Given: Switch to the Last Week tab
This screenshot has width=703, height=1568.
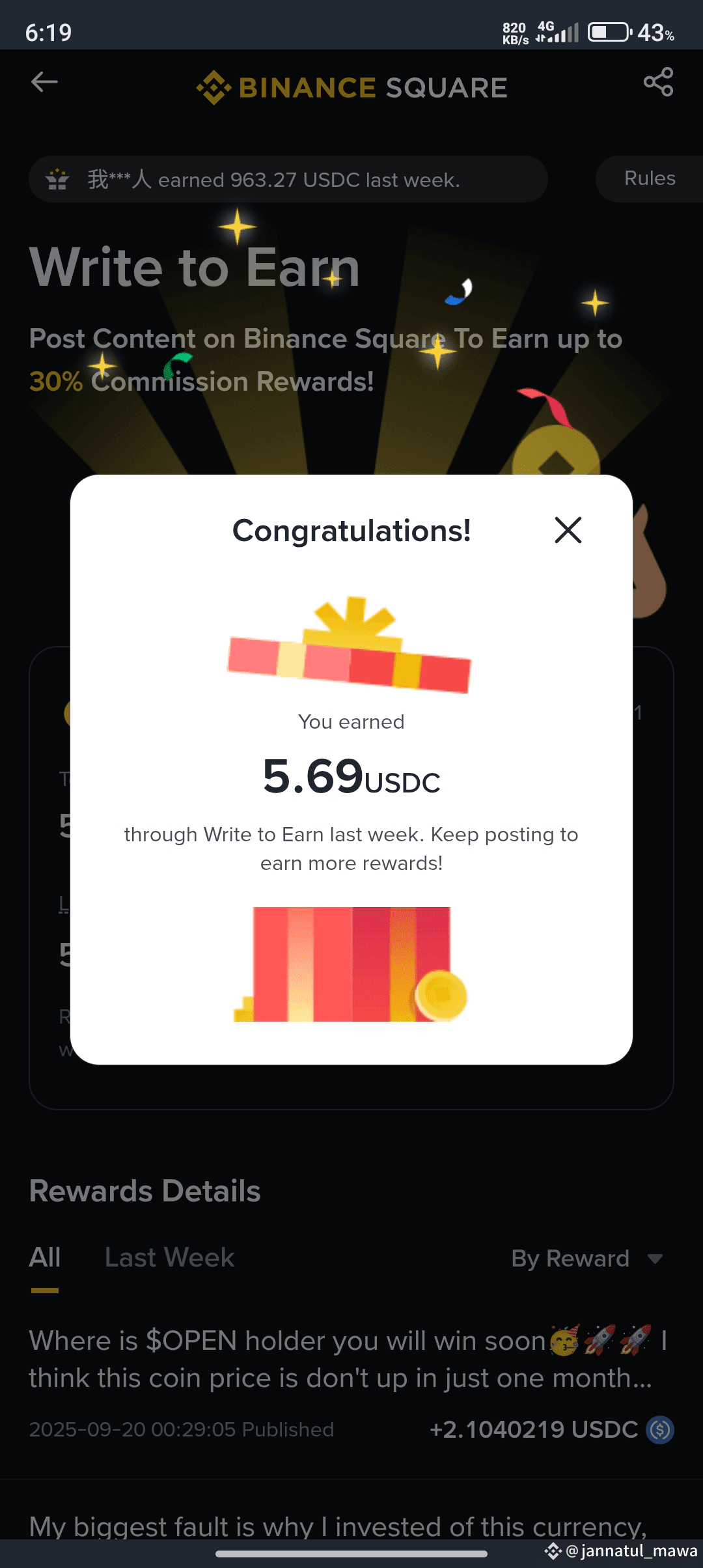Looking at the screenshot, I should point(169,1257).
